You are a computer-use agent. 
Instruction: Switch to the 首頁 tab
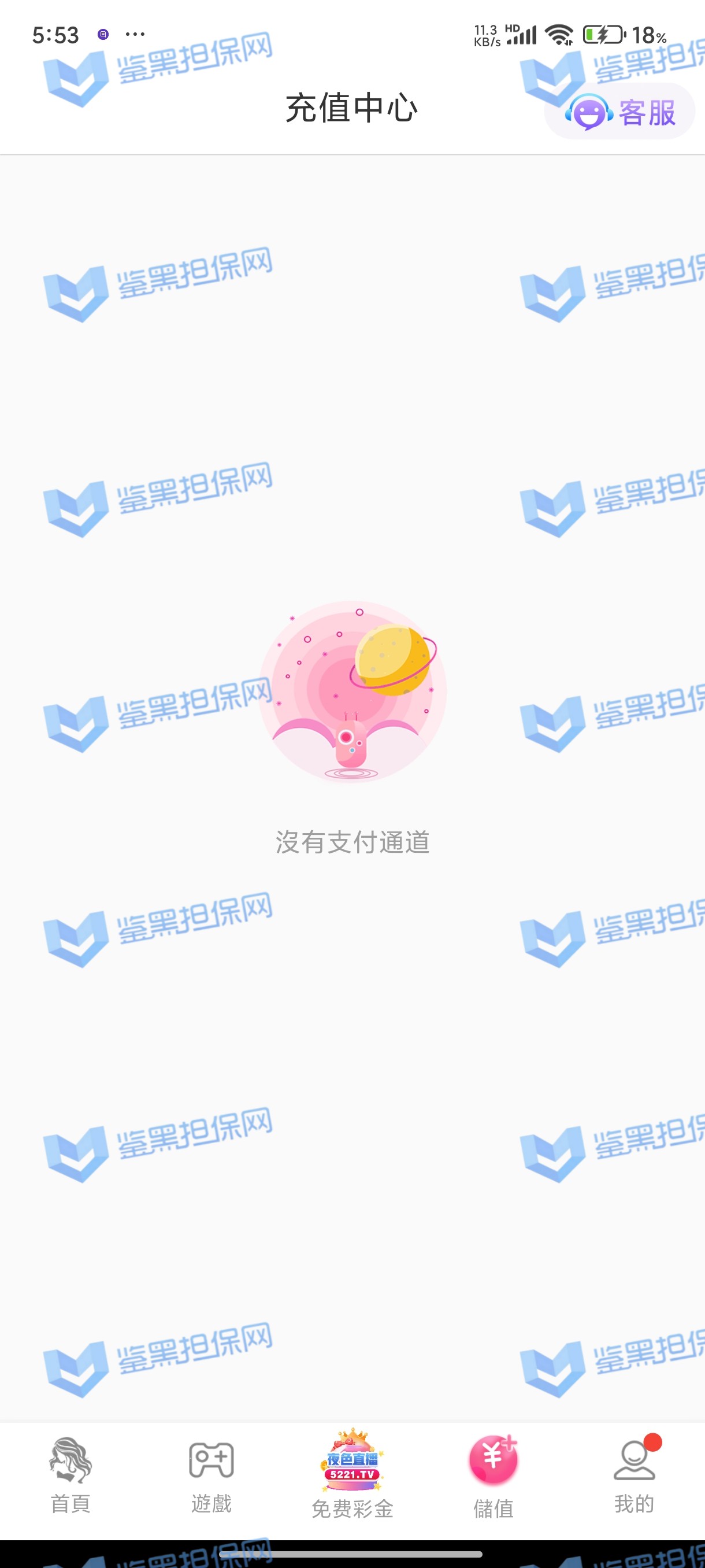[70, 1475]
